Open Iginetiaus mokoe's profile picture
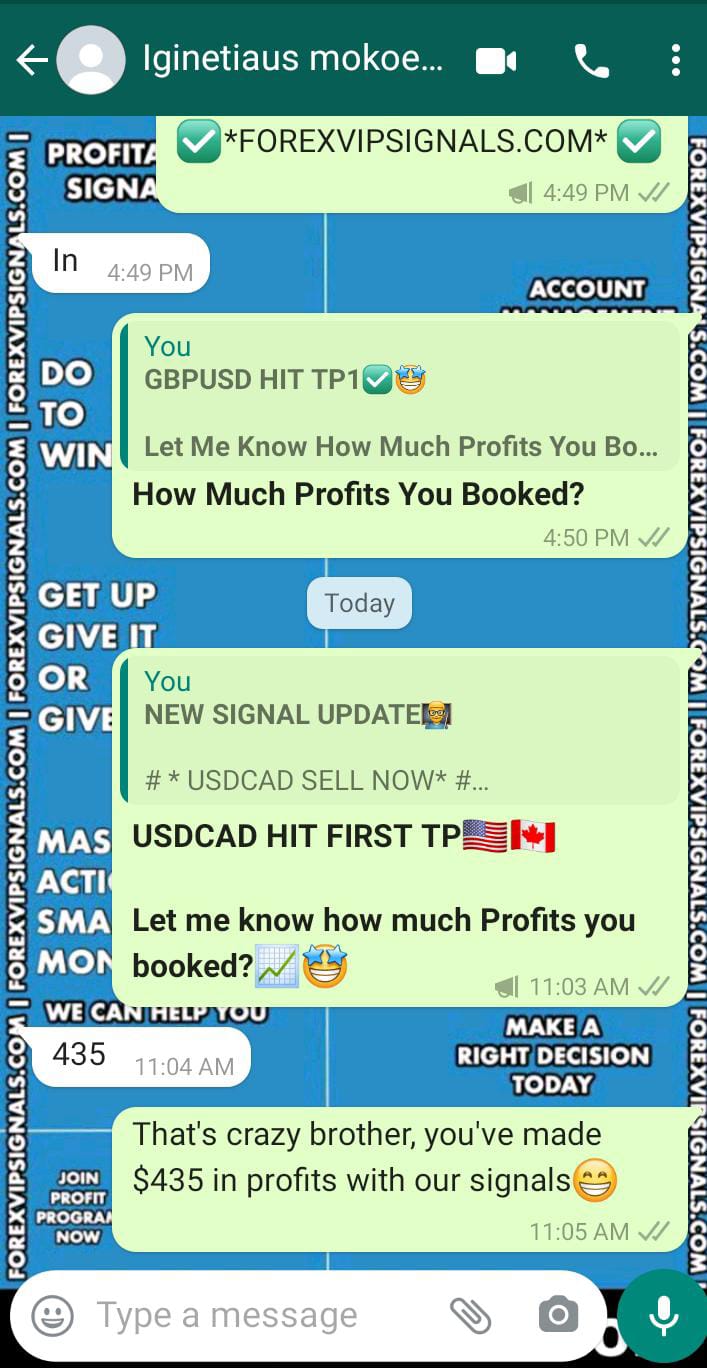The height and width of the screenshot is (1368, 707). coord(91,61)
